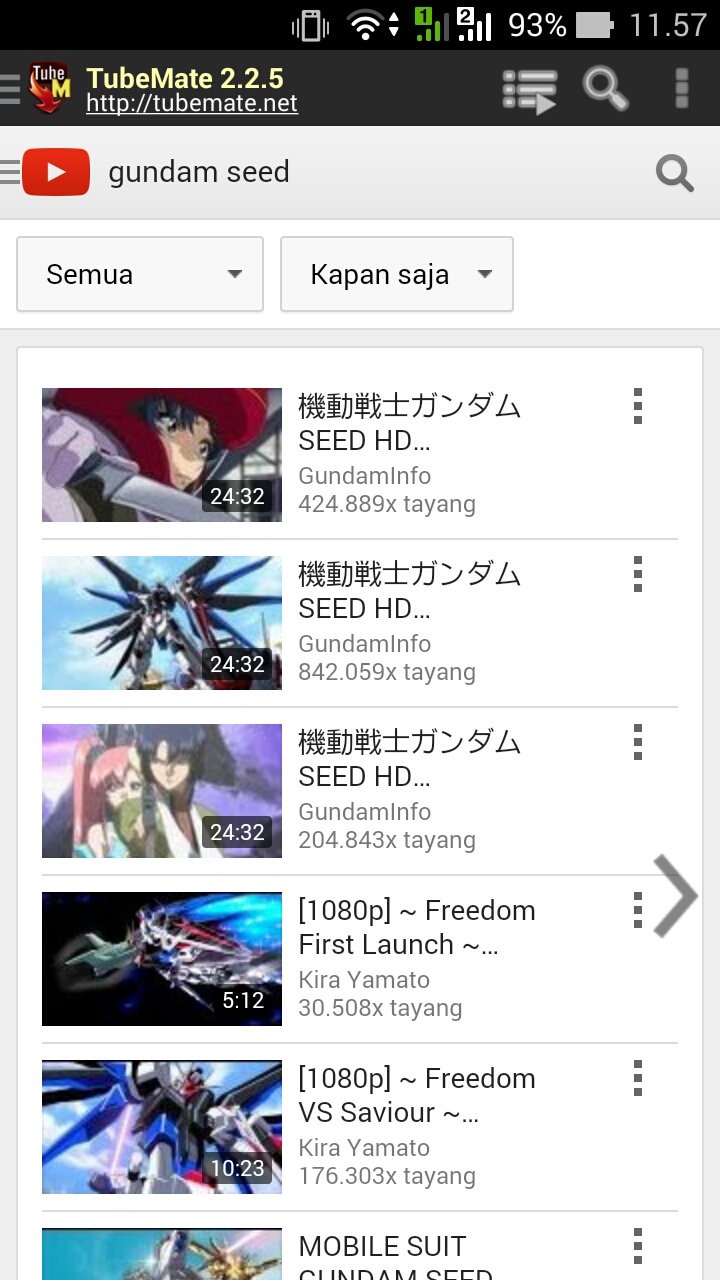Edit the "gundam seed" search query
This screenshot has height=1280, width=720.
(x=300, y=172)
